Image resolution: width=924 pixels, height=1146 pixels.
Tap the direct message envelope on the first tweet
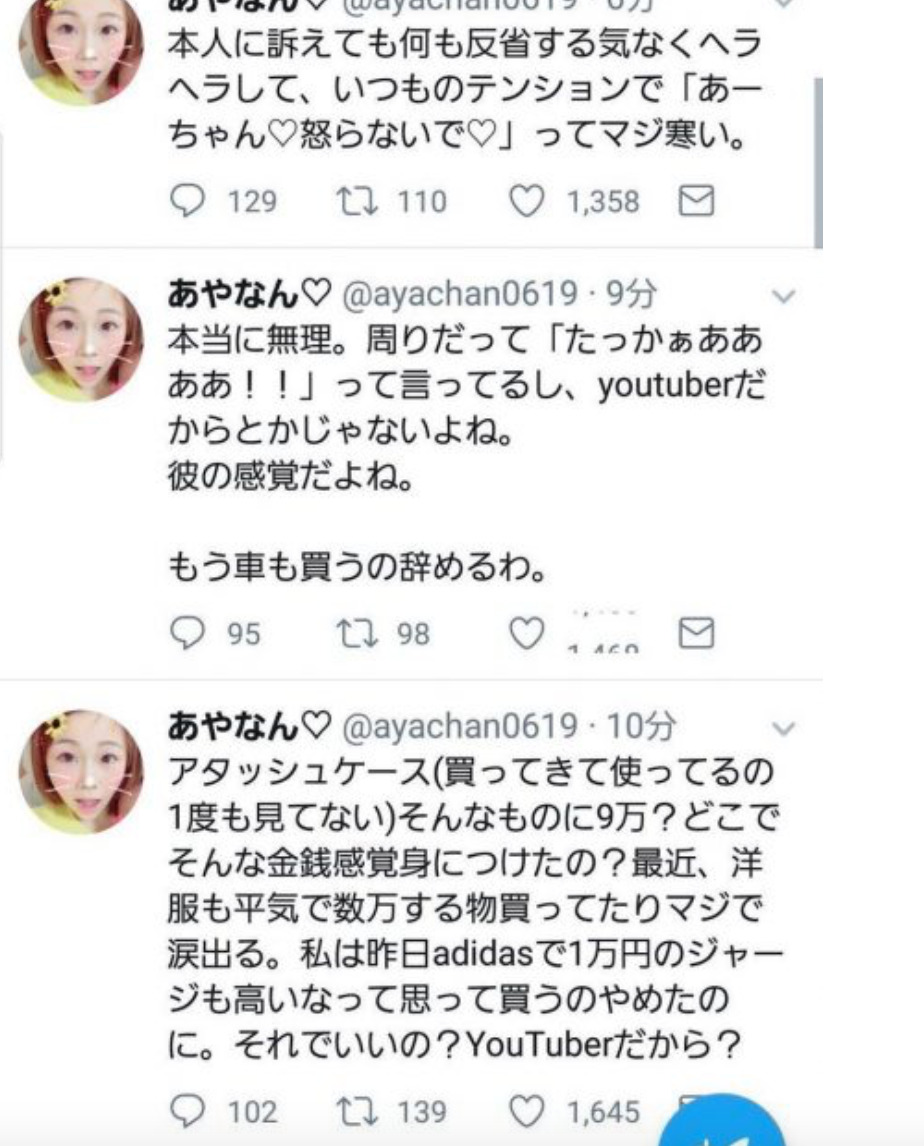699,201
